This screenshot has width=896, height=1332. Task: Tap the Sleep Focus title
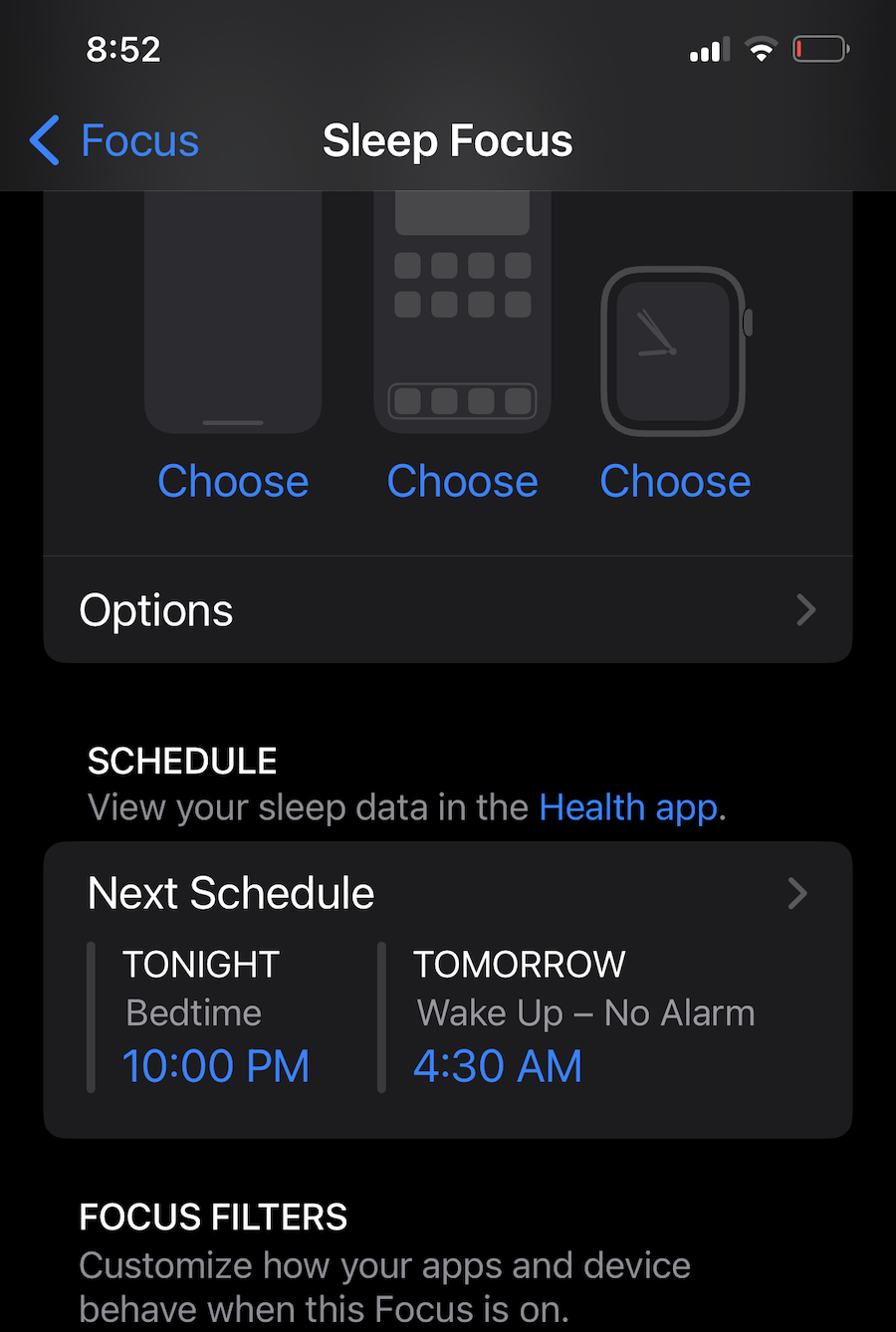tap(447, 140)
